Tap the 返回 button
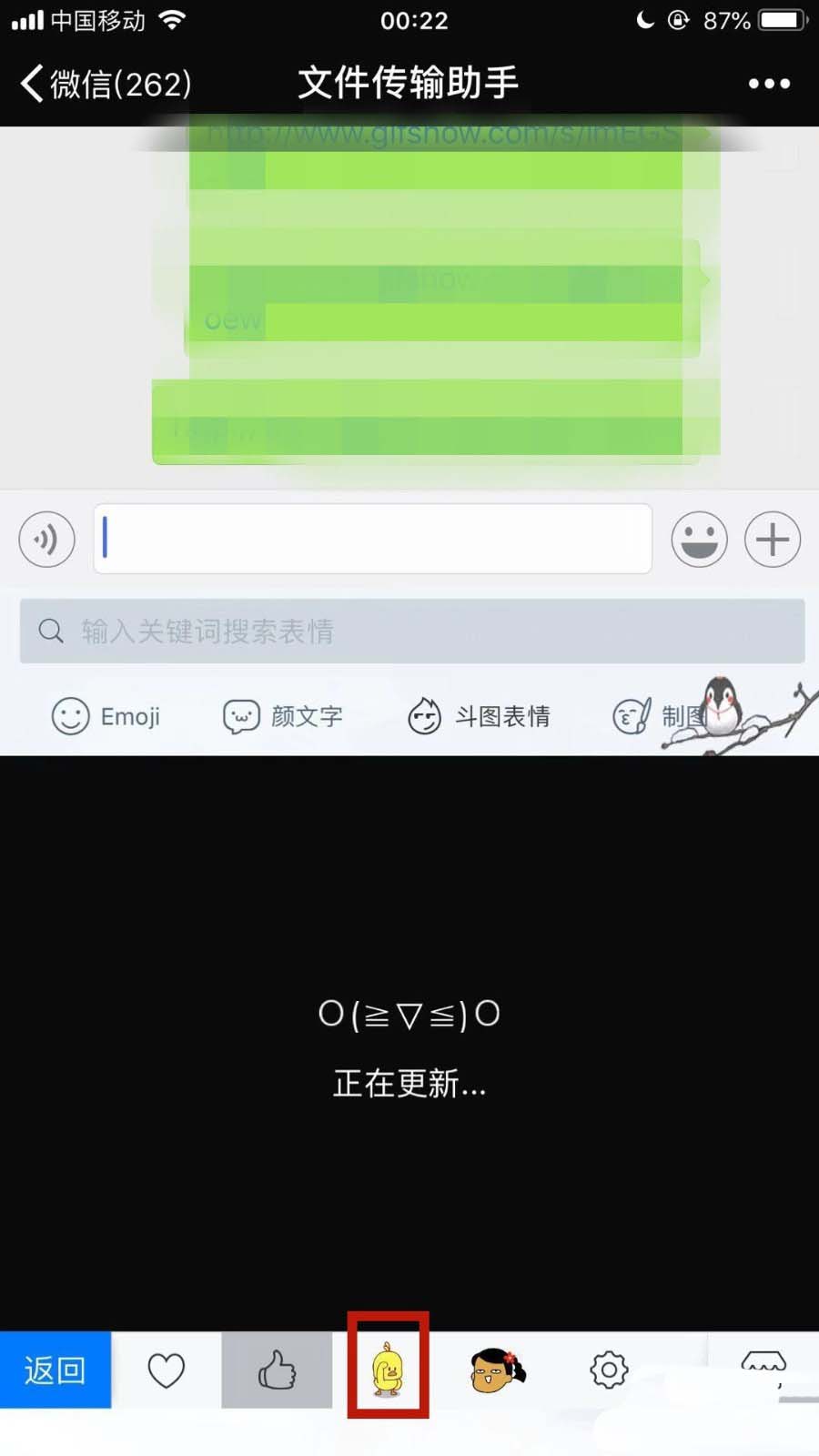The height and width of the screenshot is (1456, 819). point(56,1370)
